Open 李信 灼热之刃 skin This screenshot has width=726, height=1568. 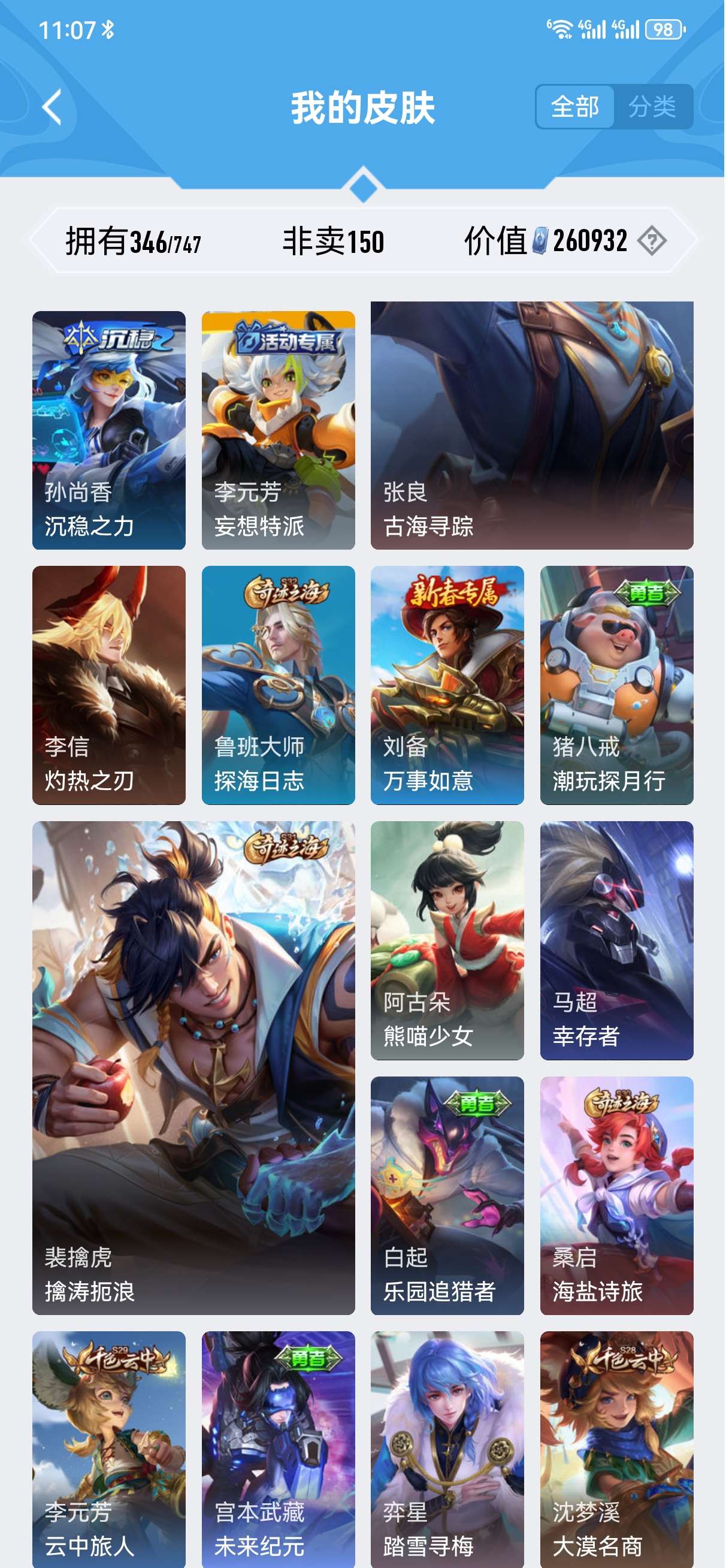(x=109, y=685)
